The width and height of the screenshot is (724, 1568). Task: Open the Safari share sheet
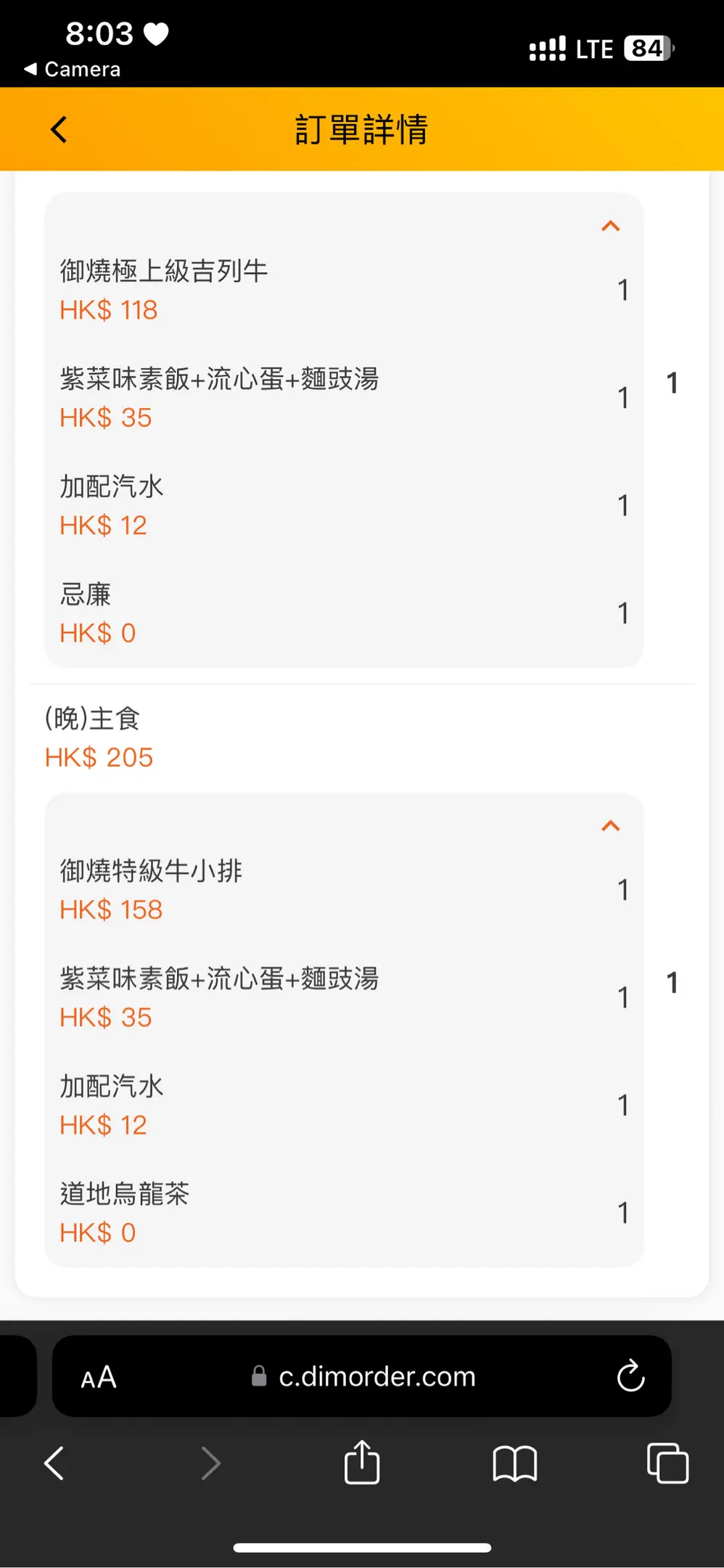pos(362,1461)
